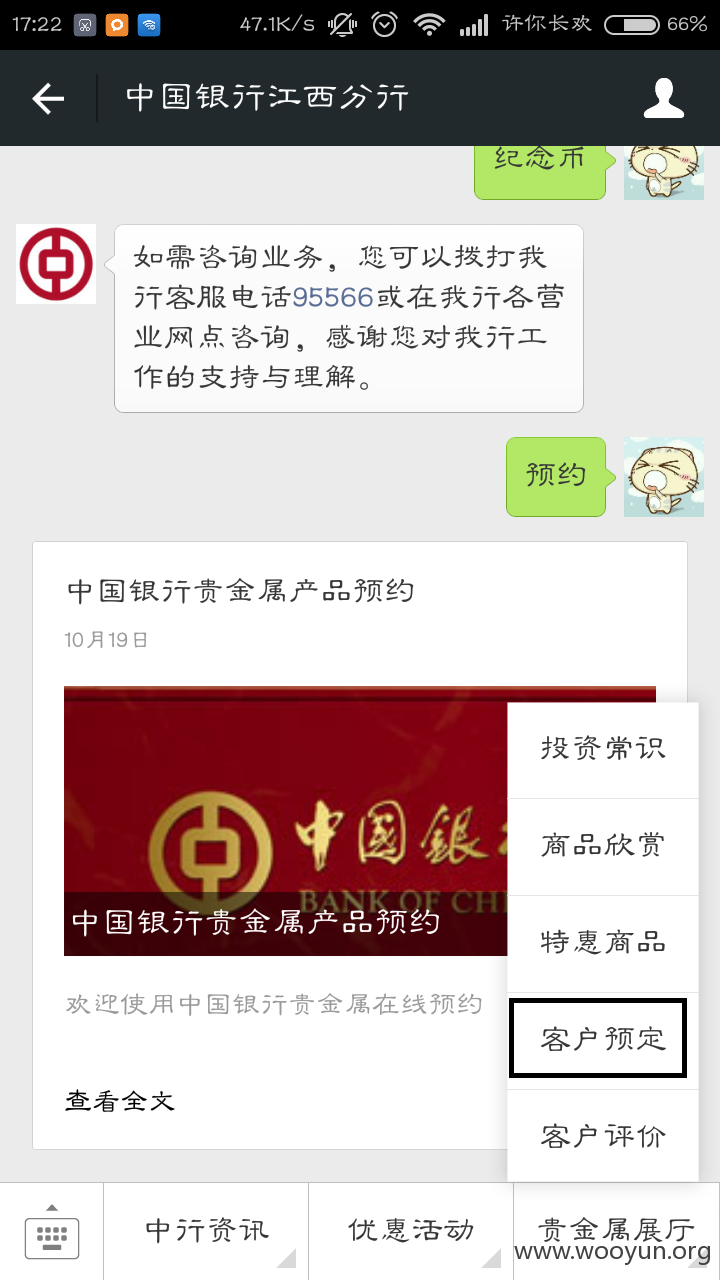Select 商品欣赏 from the popup menu
Viewport: 720px width, 1280px height.
pos(603,846)
